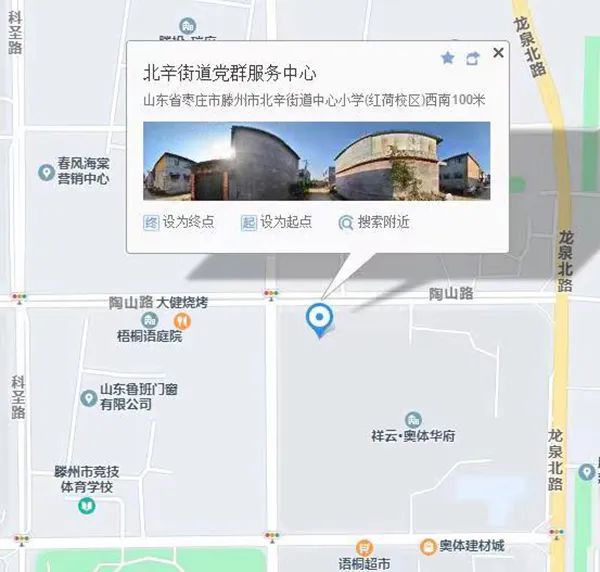Share 北辛街道党群服务中心 location

(473, 58)
